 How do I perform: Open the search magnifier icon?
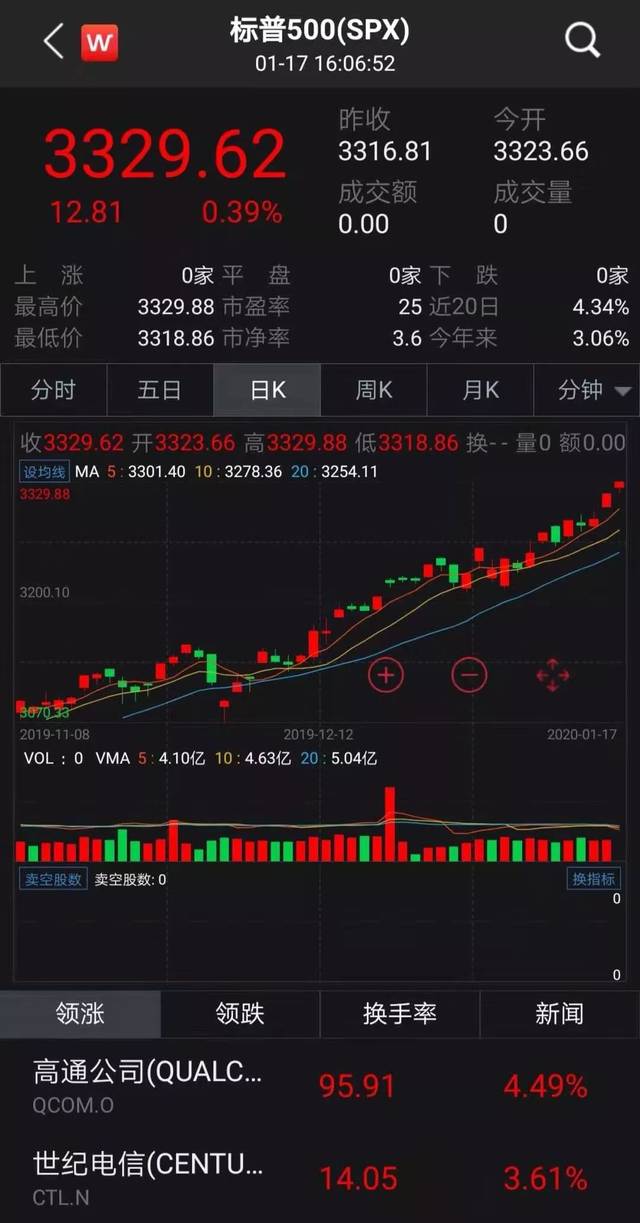point(582,41)
